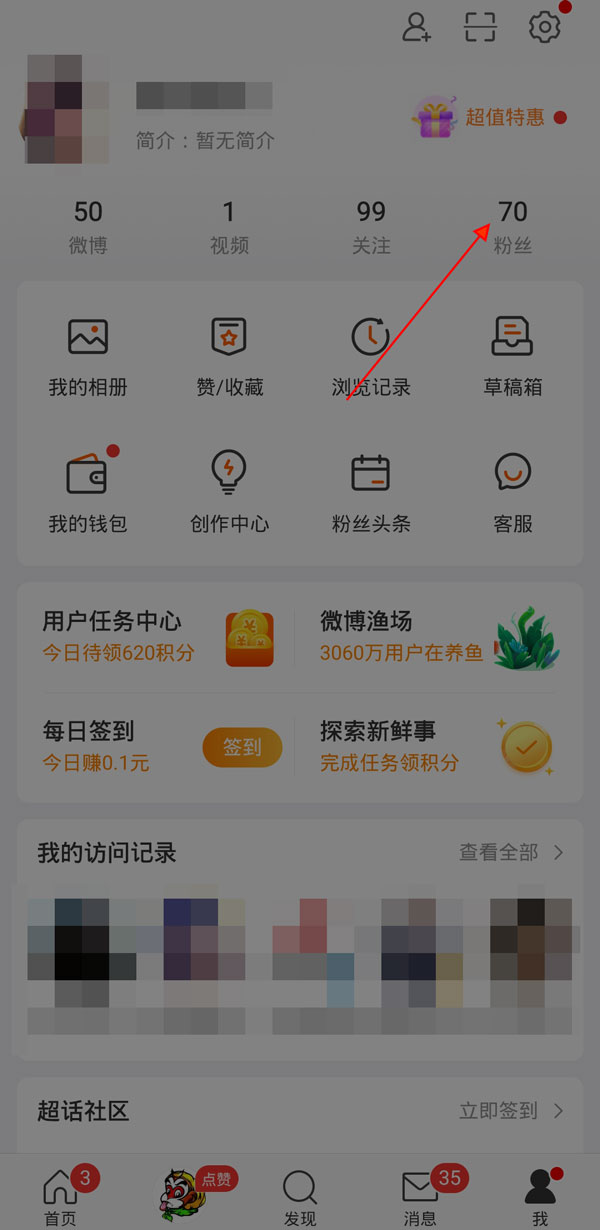Open 赞/收藏 likes and favorites
The height and width of the screenshot is (1230, 600).
pyautogui.click(x=229, y=356)
